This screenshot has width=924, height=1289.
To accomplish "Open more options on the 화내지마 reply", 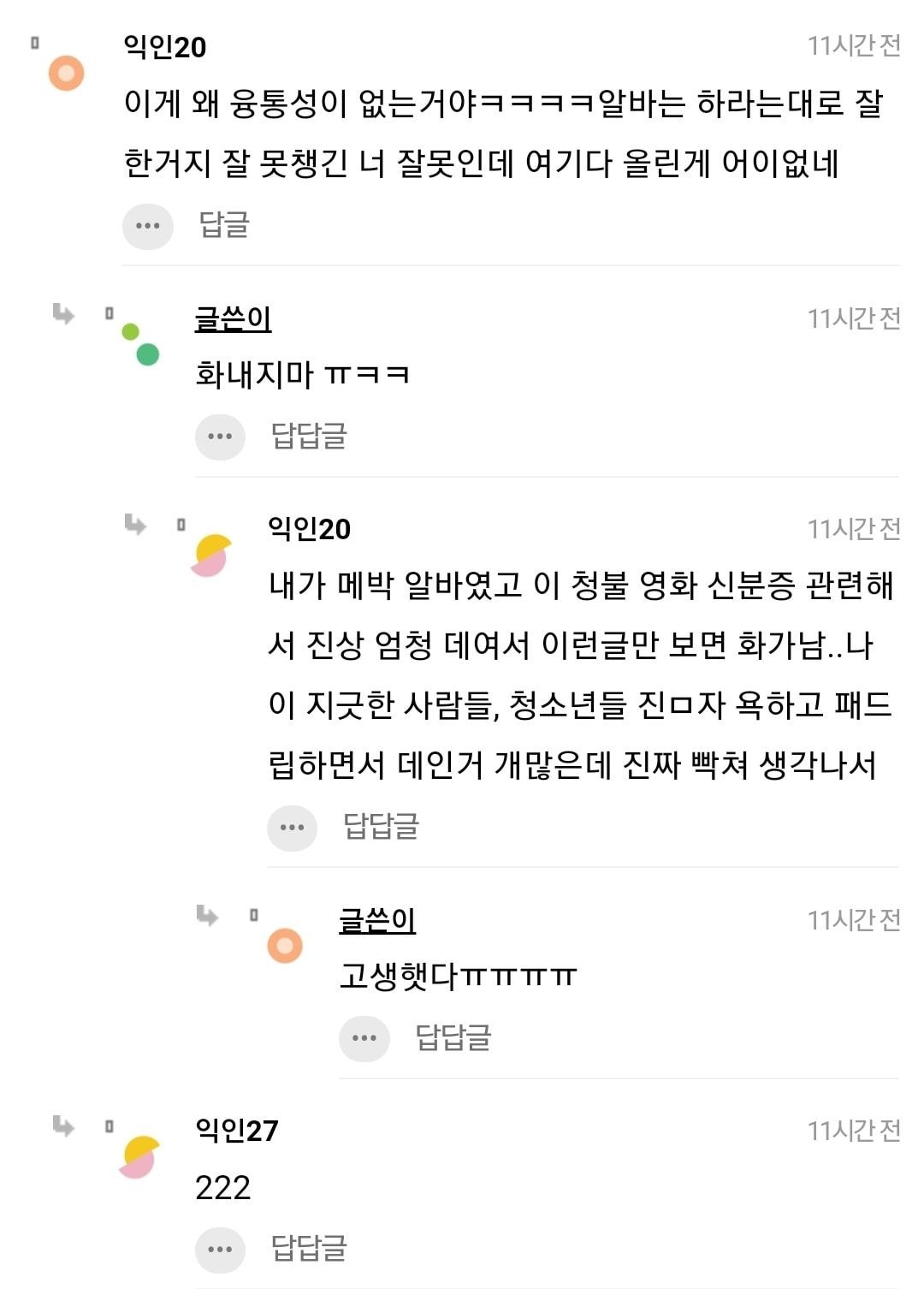I will click(x=220, y=437).
